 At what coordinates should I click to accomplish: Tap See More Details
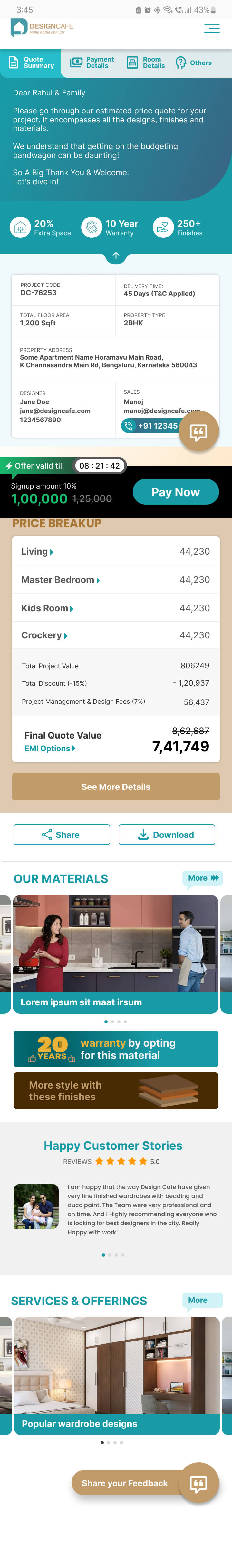116,787
